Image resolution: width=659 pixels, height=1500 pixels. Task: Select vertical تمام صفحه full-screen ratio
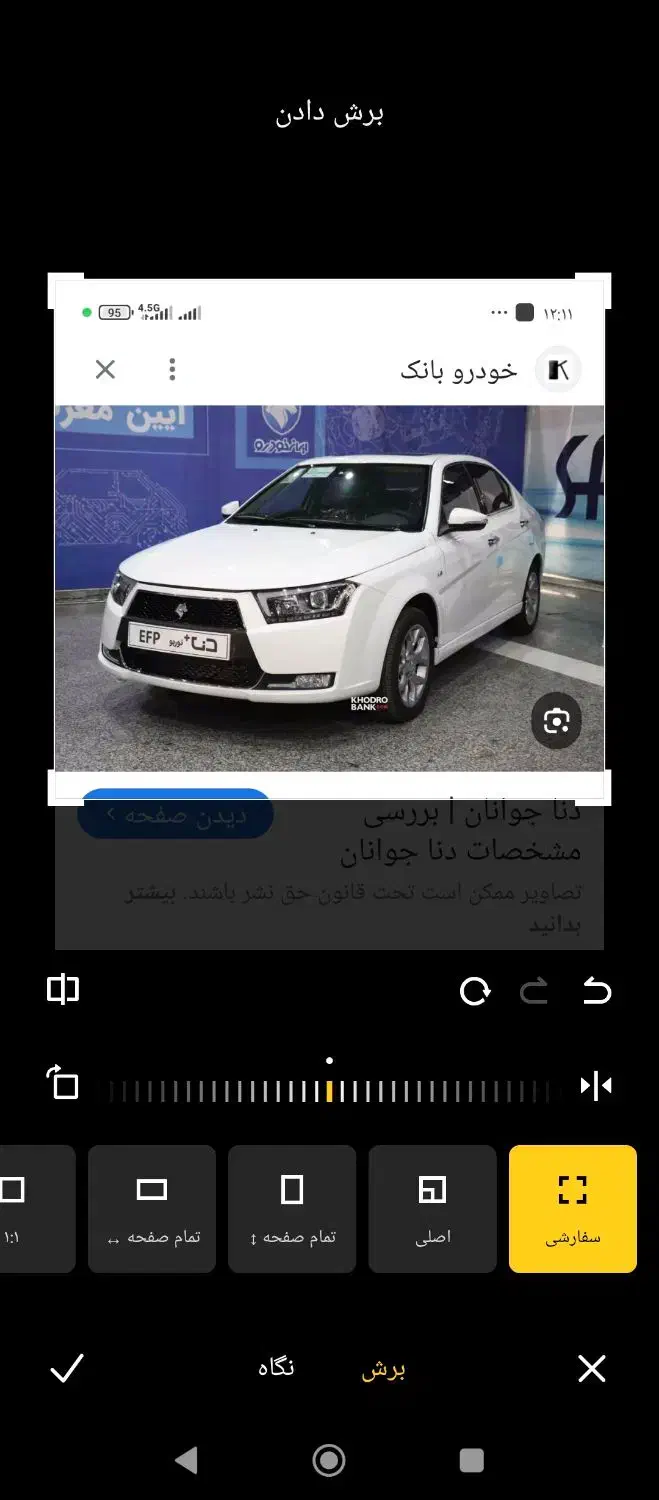click(x=292, y=1208)
